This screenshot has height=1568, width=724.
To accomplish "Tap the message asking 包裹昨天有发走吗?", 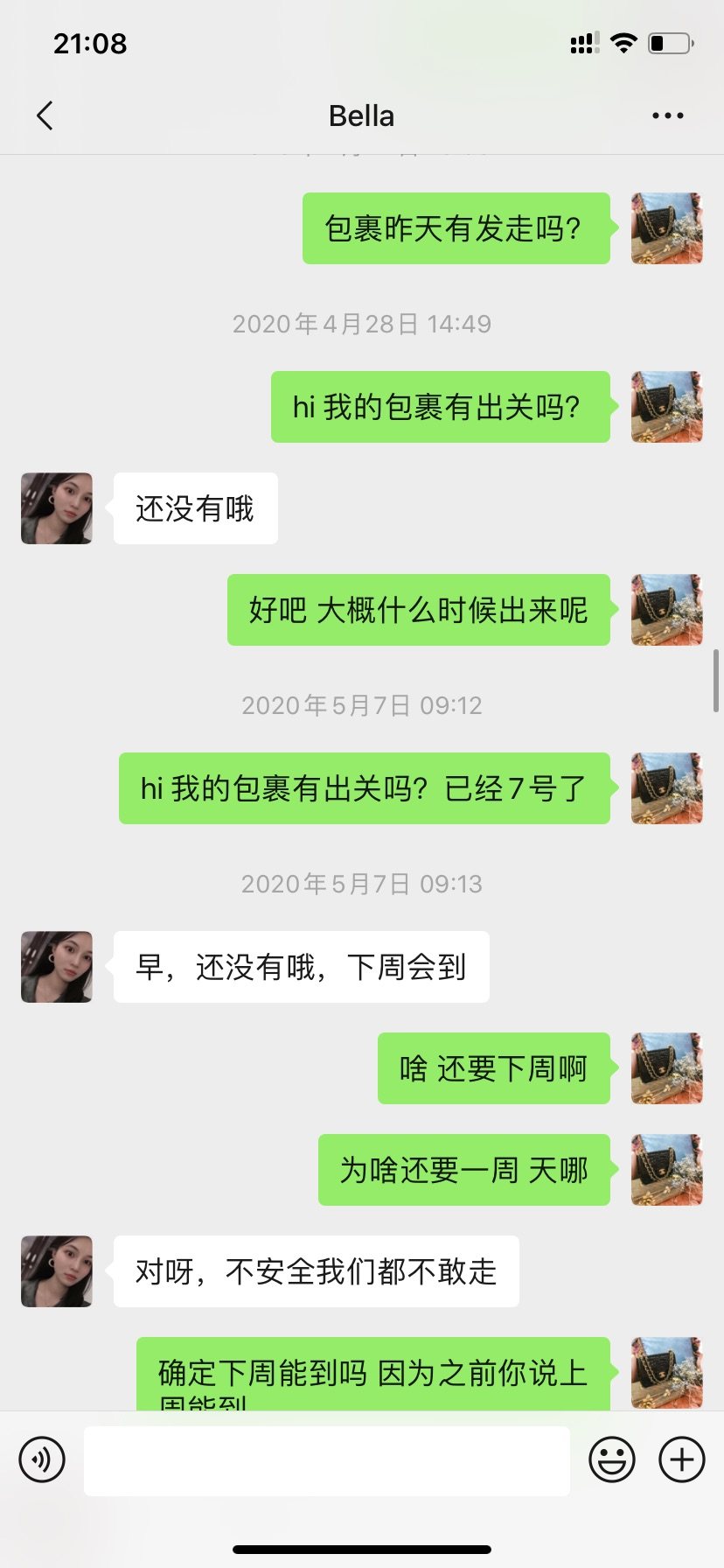I will (456, 228).
